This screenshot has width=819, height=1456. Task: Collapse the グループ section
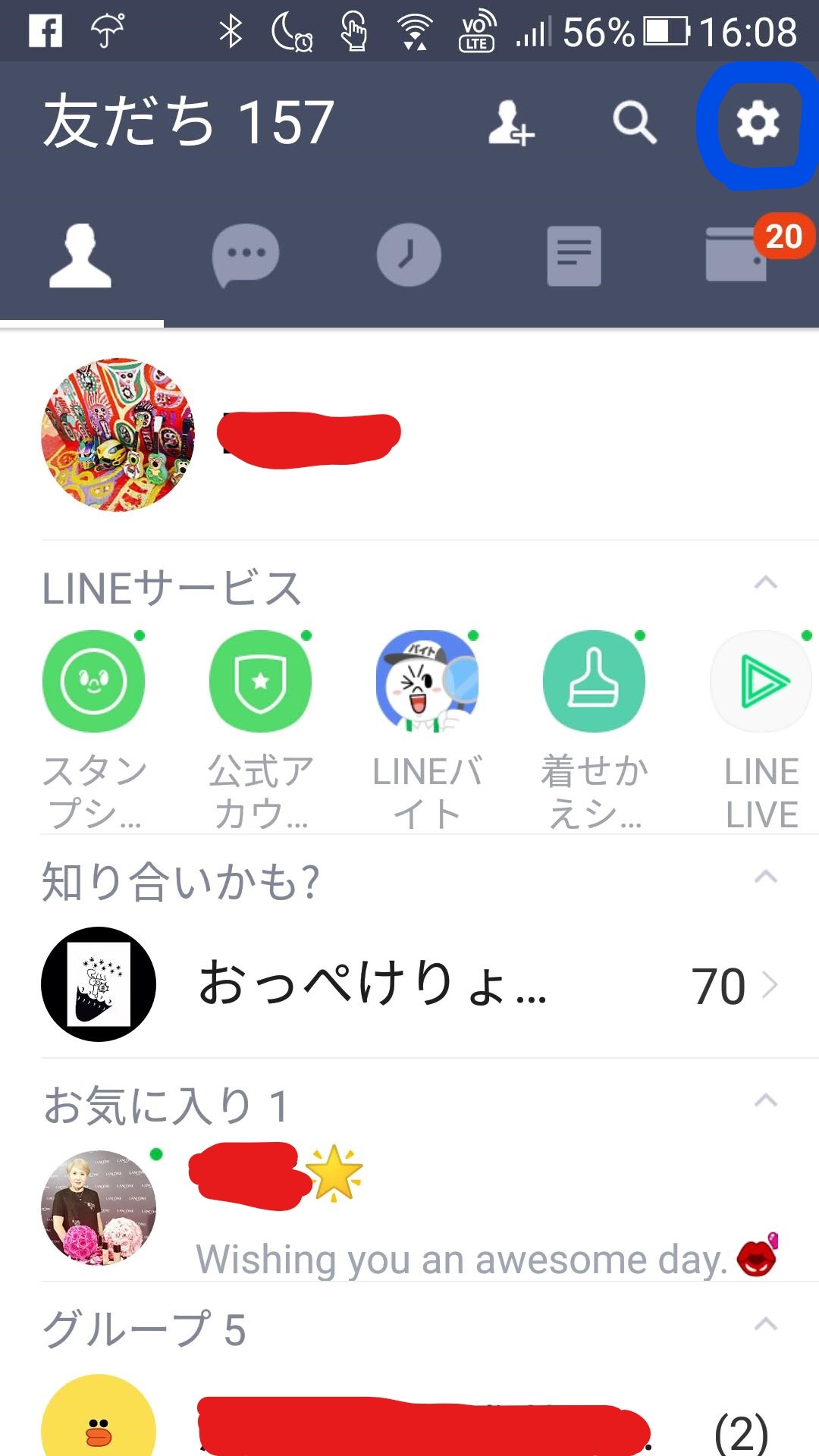click(x=766, y=1325)
